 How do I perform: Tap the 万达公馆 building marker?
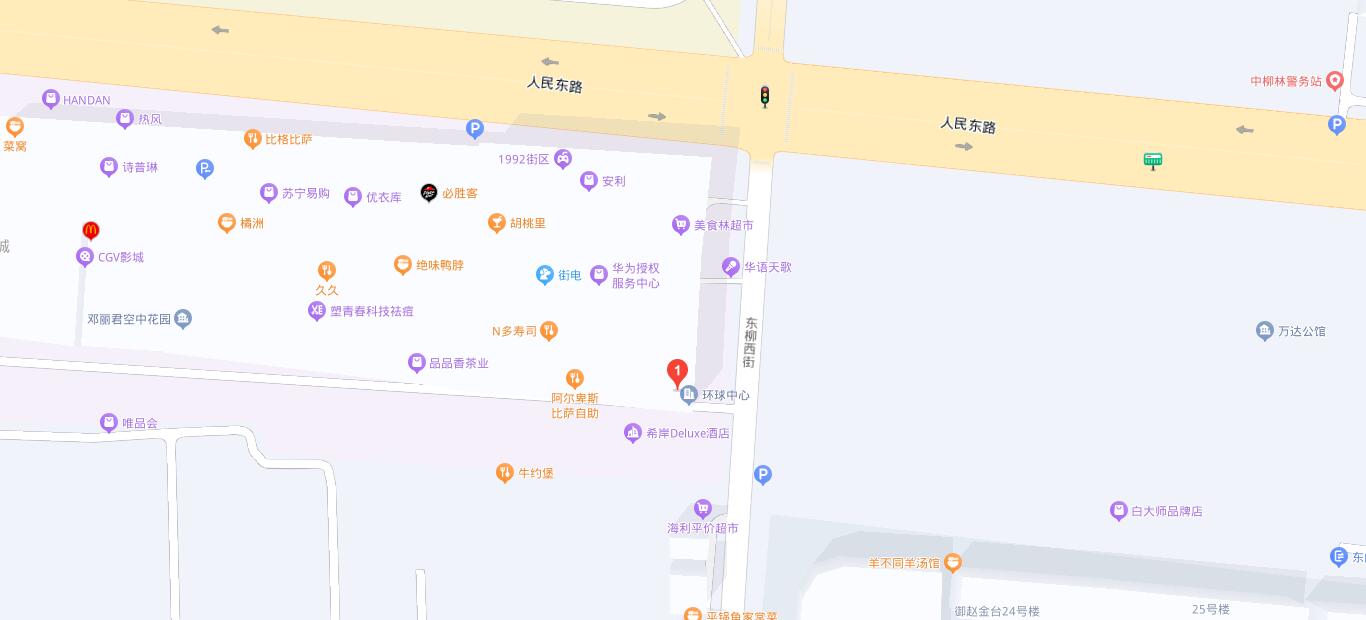tap(1264, 330)
